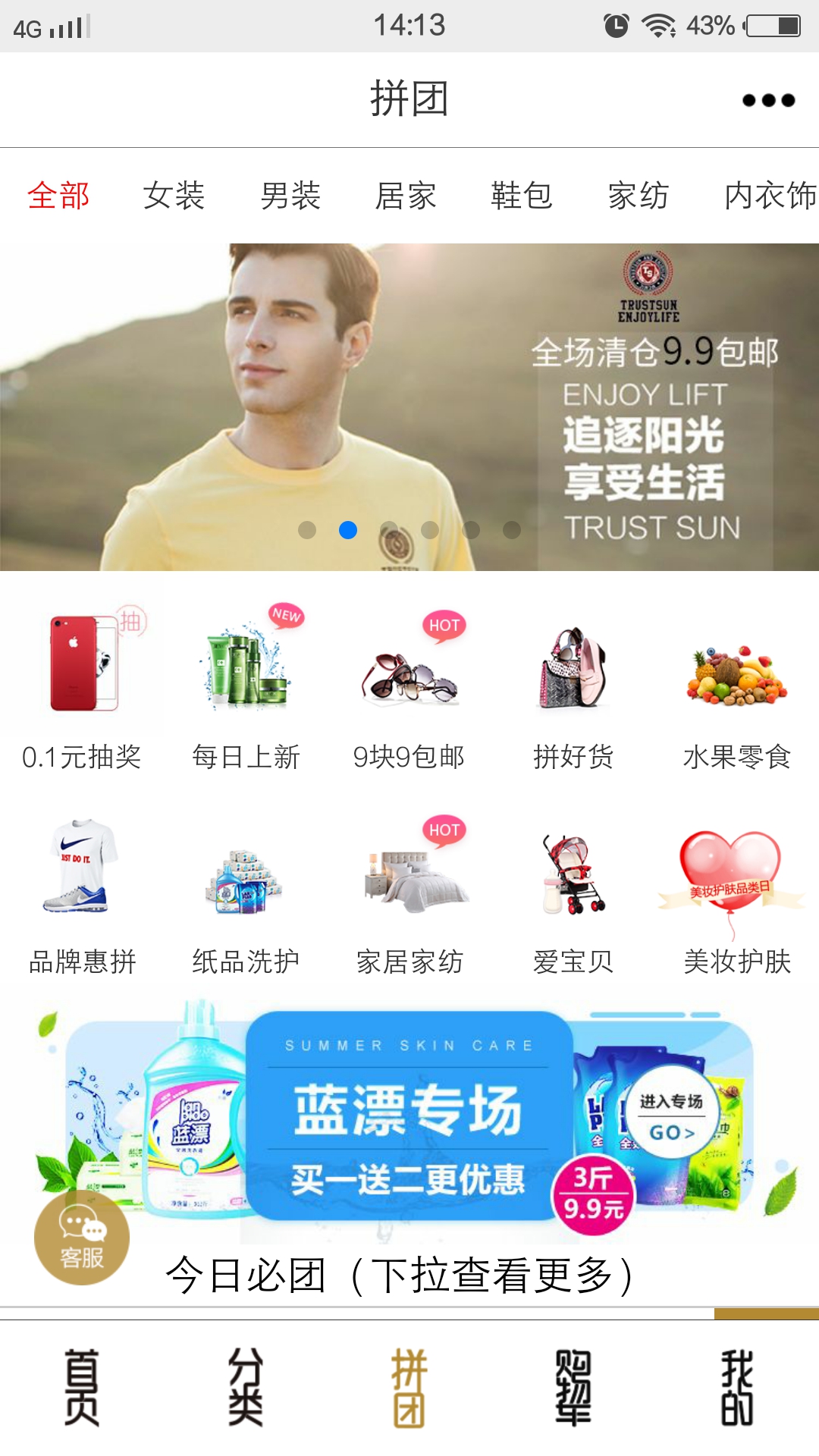Open the Trust Sun 9.9包邮 banner
The image size is (819, 1456).
click(409, 406)
